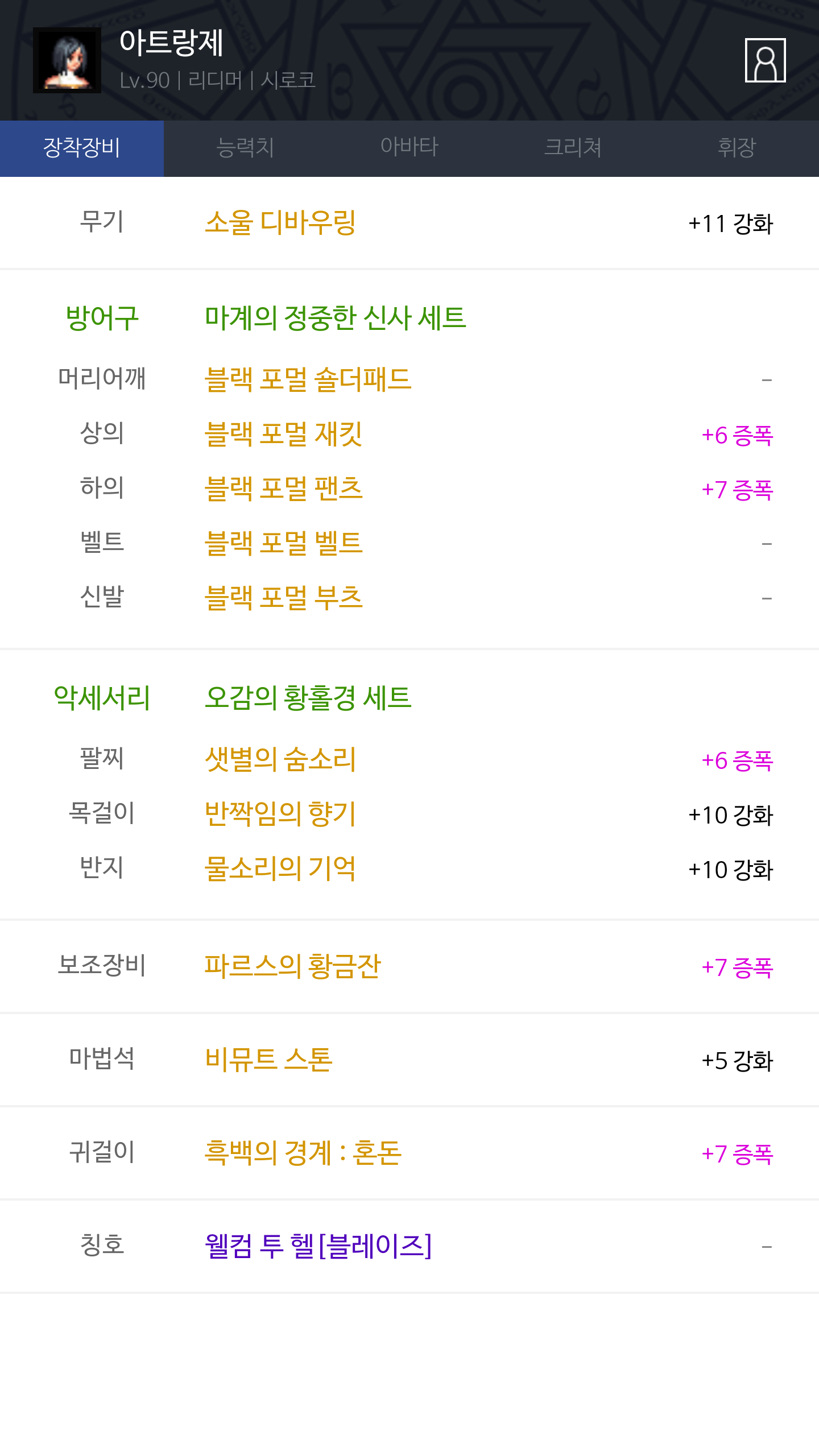
Task: Open weapon item 소울 디바우링
Action: coord(280,222)
